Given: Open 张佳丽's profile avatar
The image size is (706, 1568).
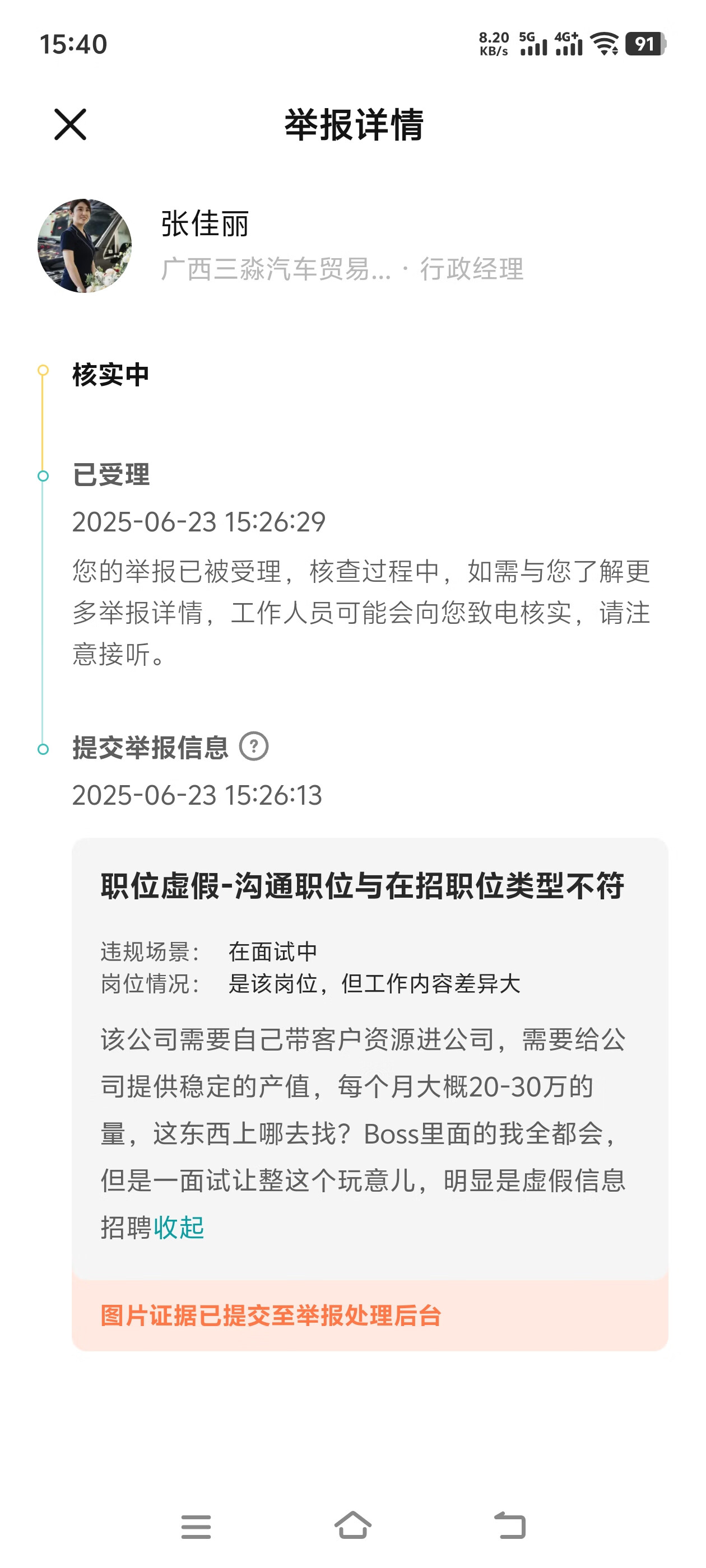Looking at the screenshot, I should [x=85, y=246].
